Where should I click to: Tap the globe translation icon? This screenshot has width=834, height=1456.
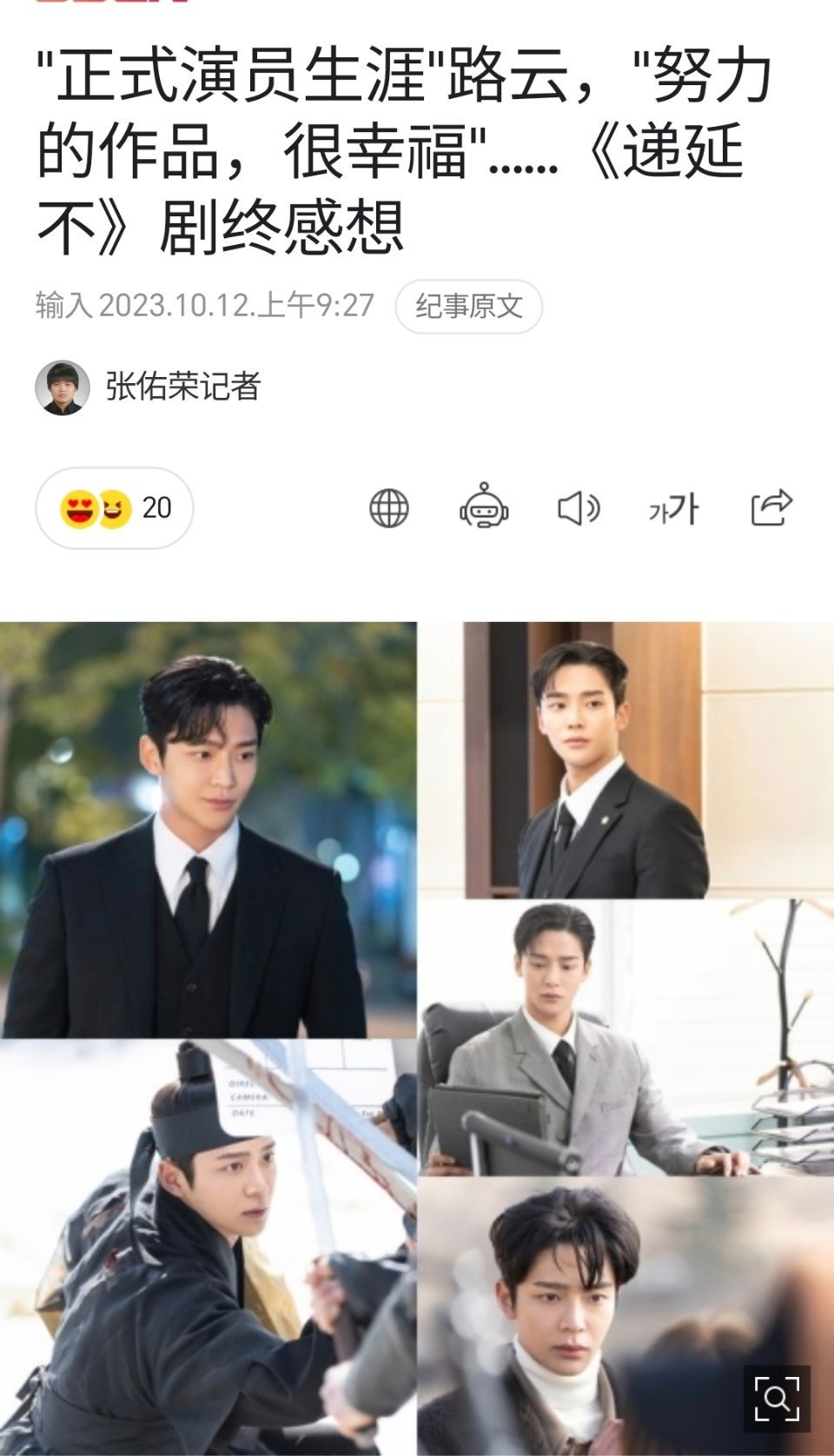click(389, 508)
